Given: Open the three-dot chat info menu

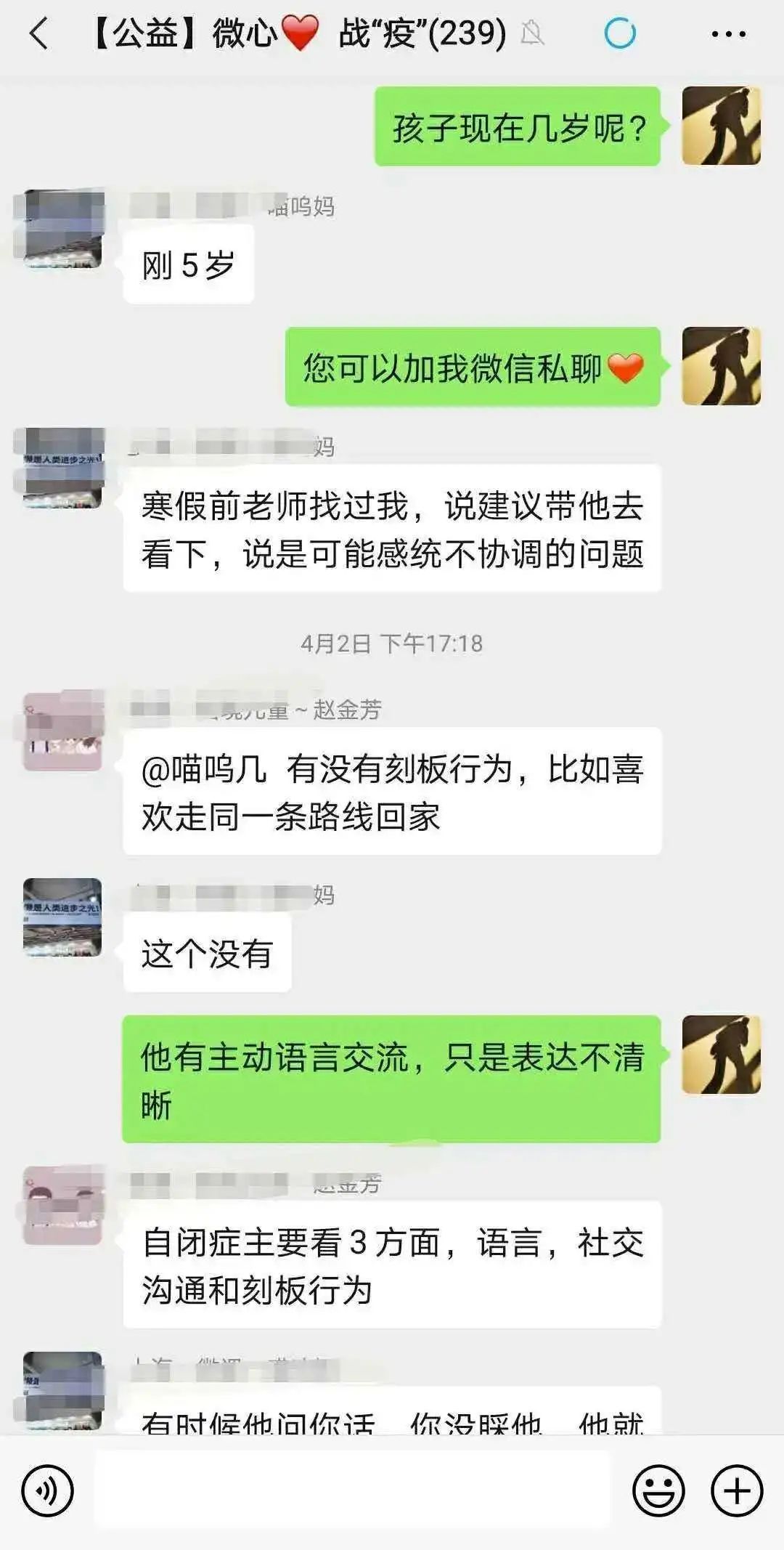Looking at the screenshot, I should click(727, 34).
